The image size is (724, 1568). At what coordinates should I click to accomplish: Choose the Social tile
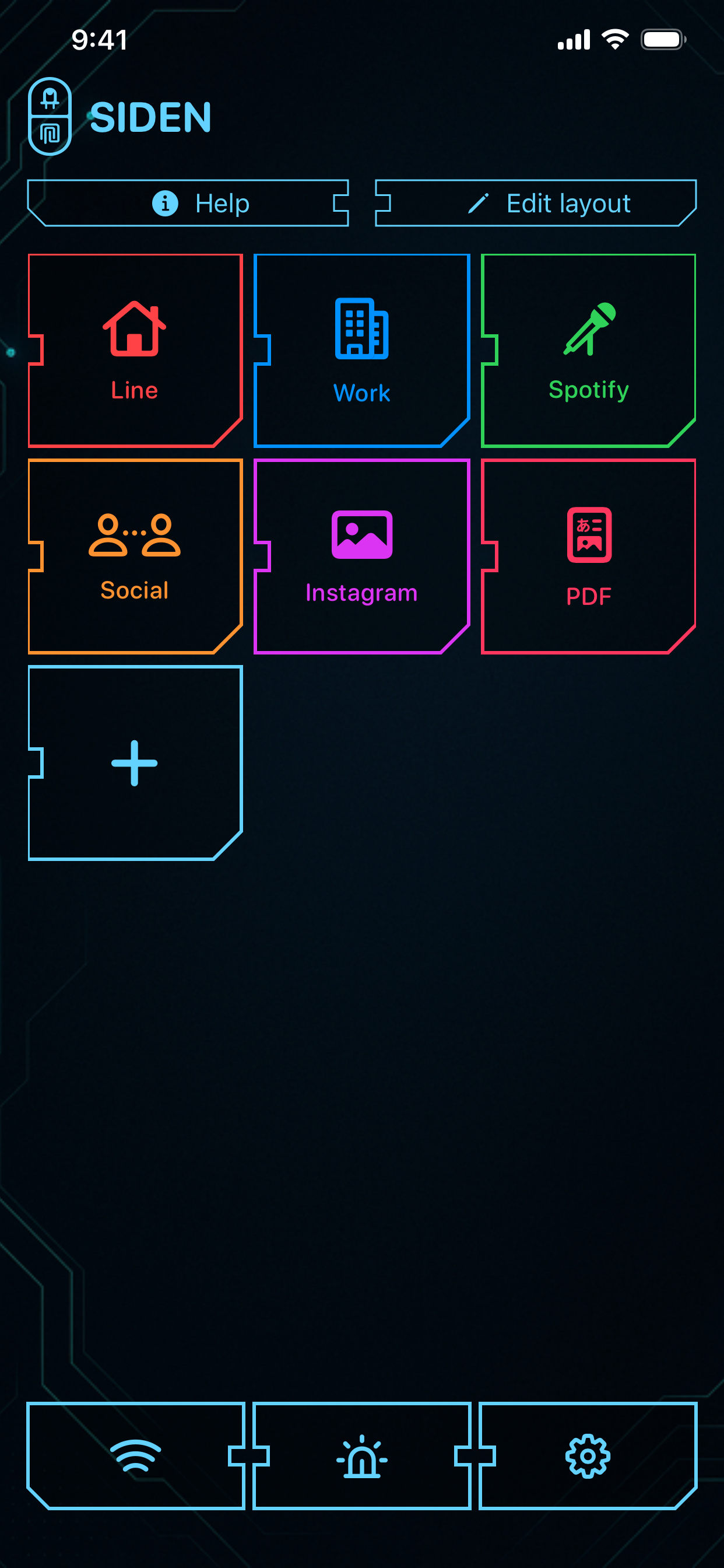(135, 556)
